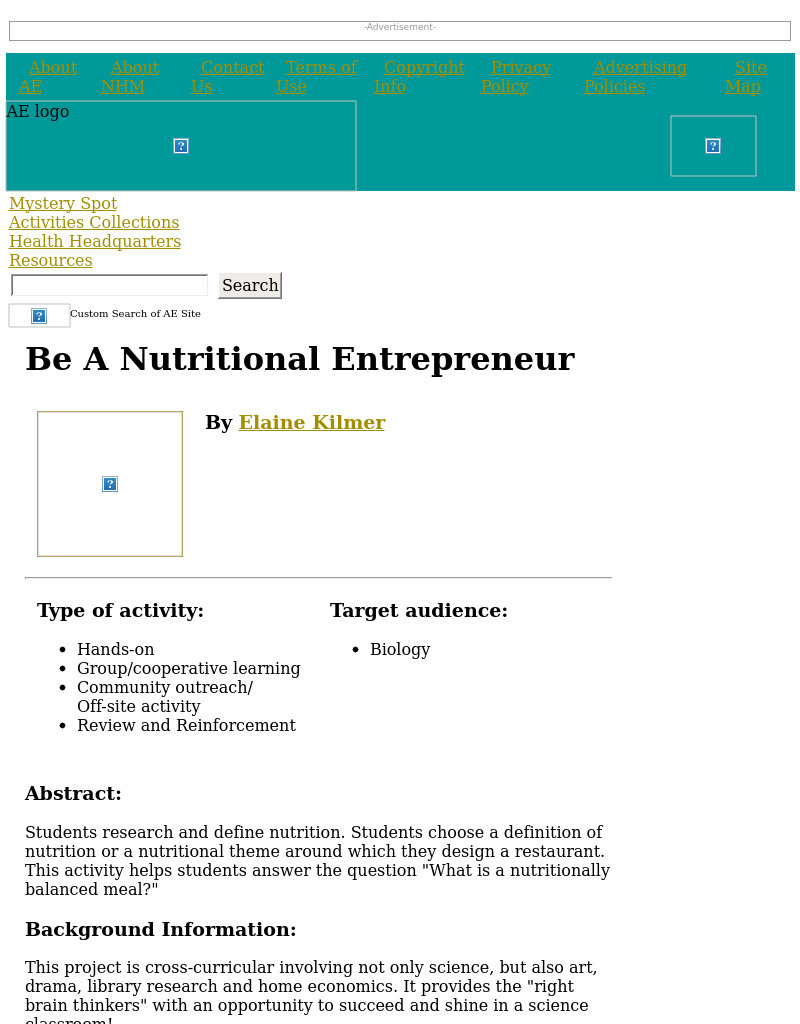Screen dimensions: 800x1024
Task: Open the Mystery Spot page
Action: 63,203
